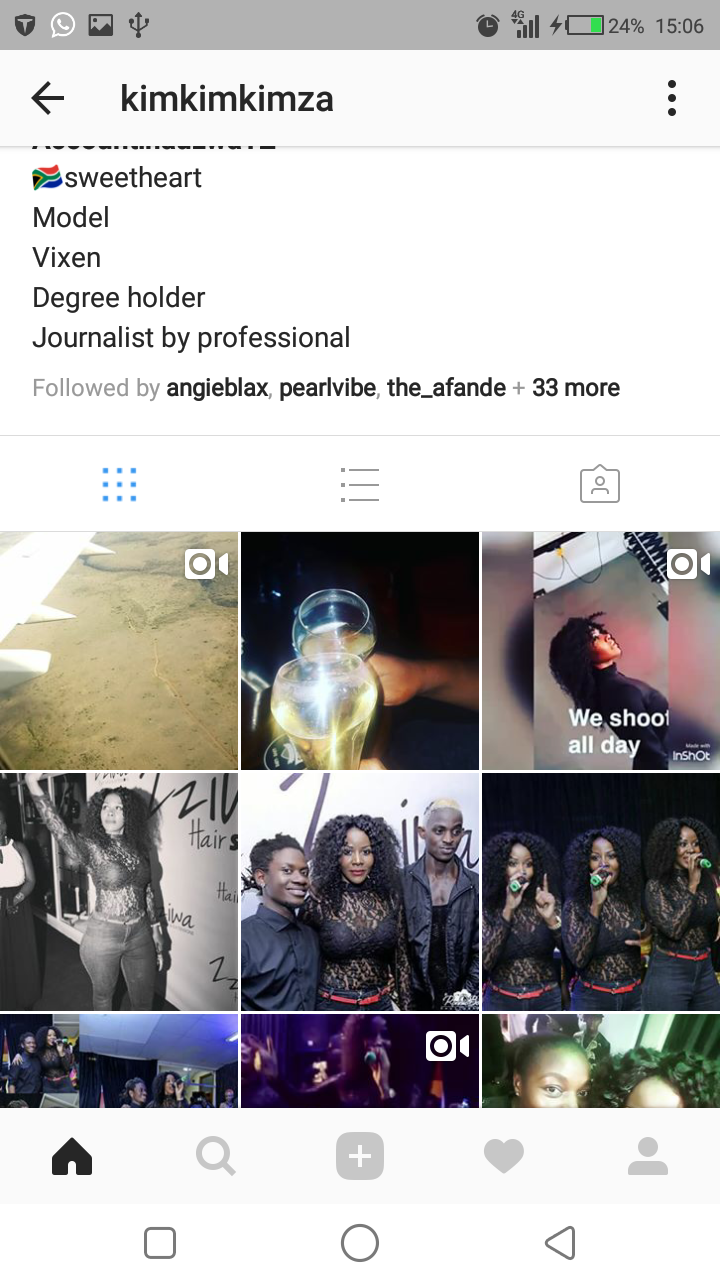720x1280 pixels.
Task: Open the black-and-white hair salon photo
Action: pos(119,891)
